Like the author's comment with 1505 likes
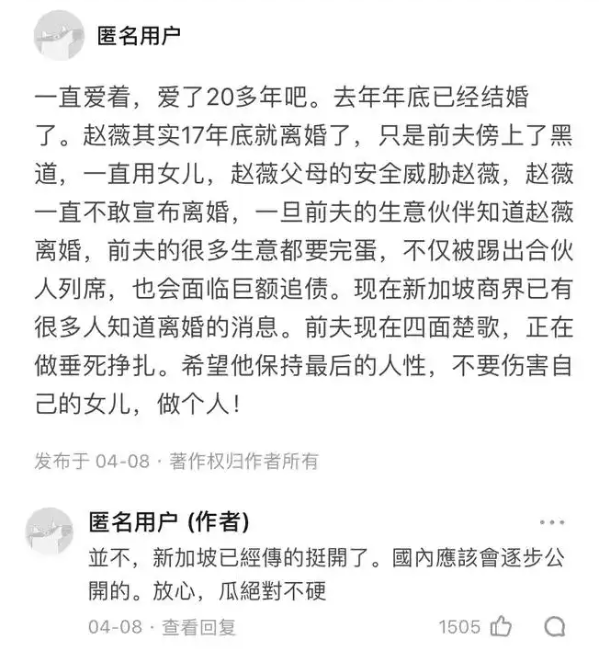 tap(501, 627)
